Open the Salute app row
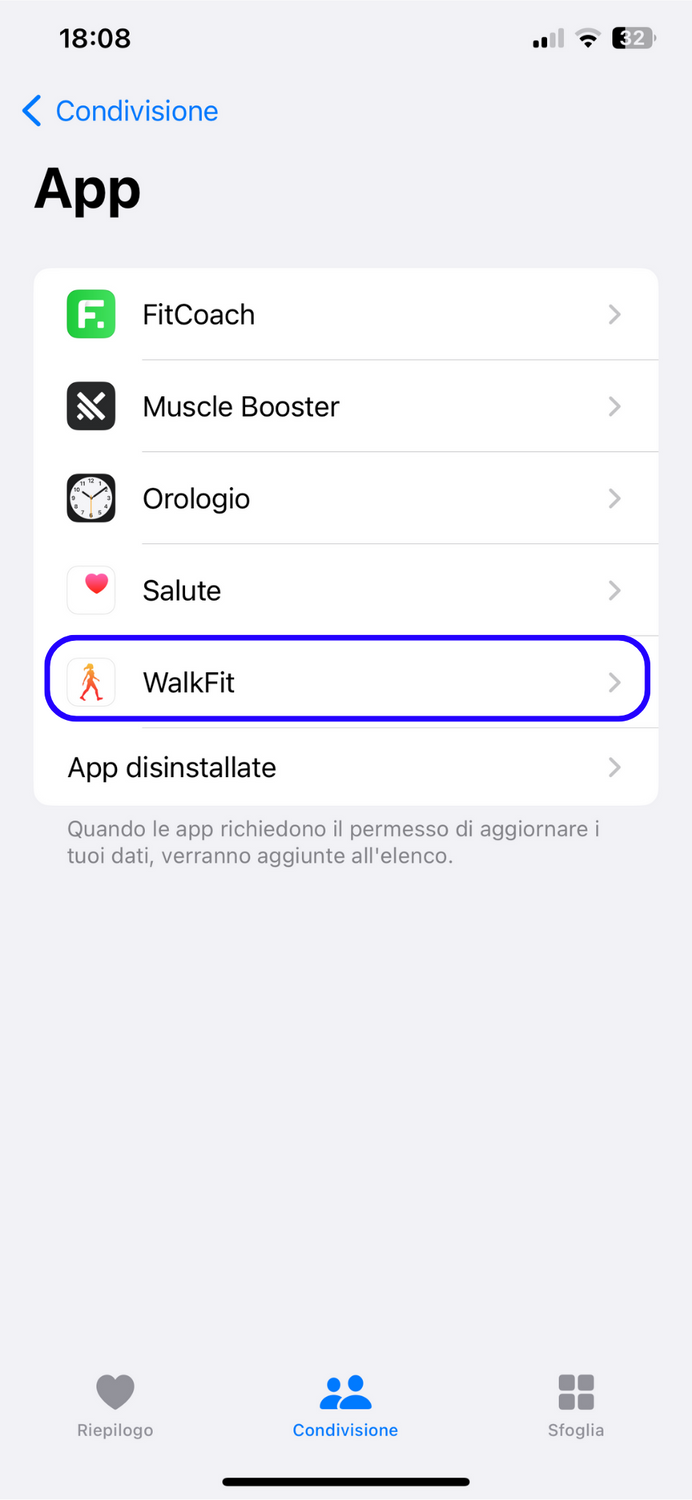Screen dimensions: 692x1500 click(x=346, y=590)
